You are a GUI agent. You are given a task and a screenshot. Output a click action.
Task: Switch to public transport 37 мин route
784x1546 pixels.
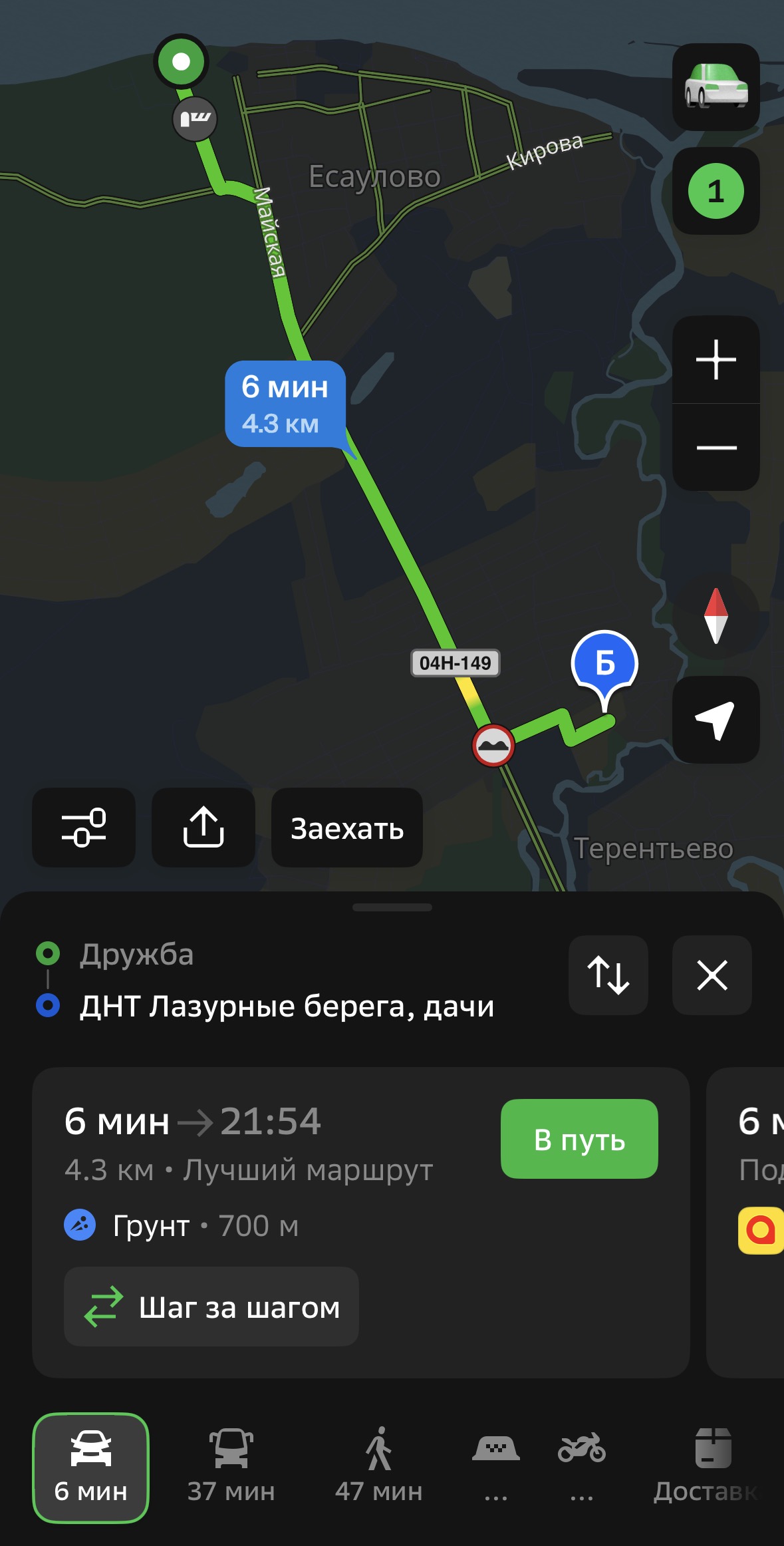231,1468
